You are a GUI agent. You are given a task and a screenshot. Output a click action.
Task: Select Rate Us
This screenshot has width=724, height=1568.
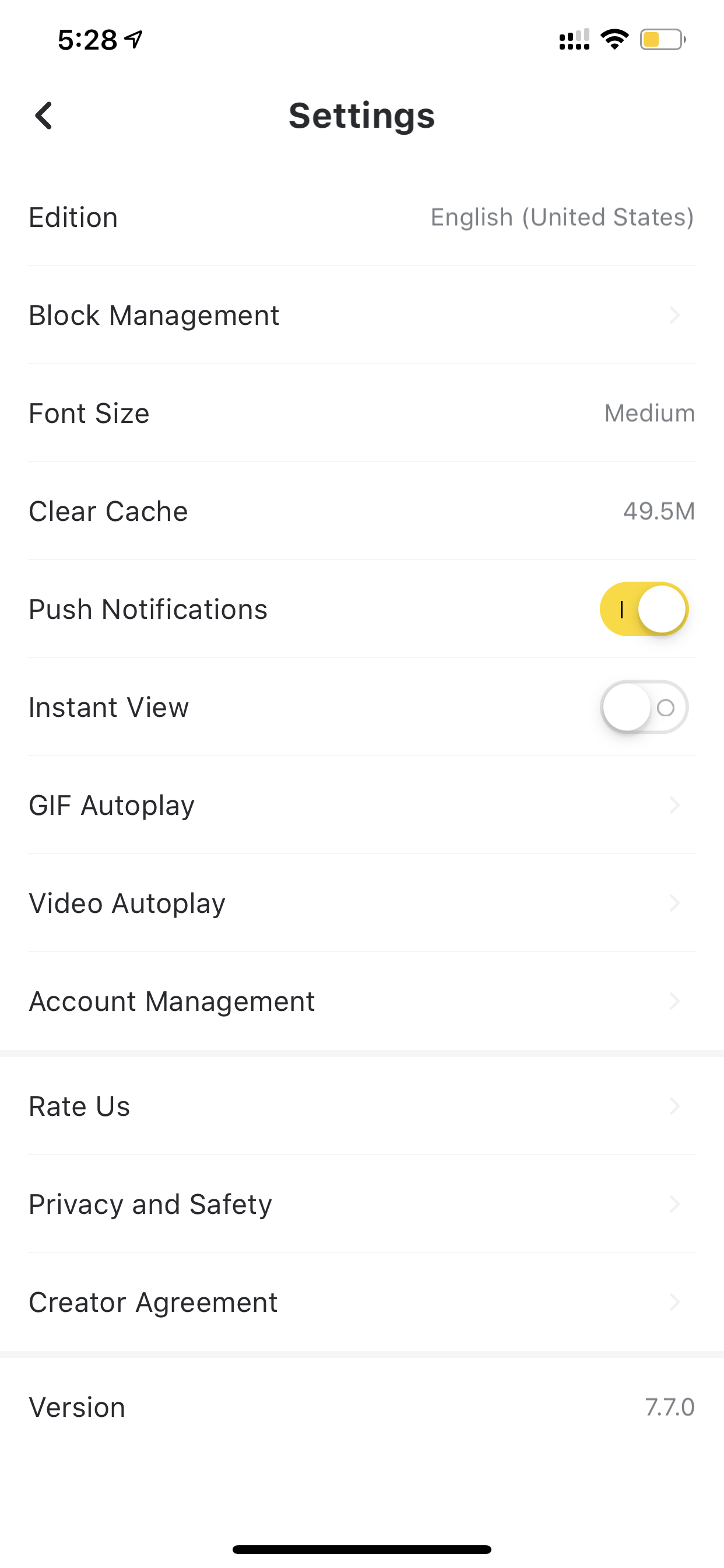(x=362, y=1106)
